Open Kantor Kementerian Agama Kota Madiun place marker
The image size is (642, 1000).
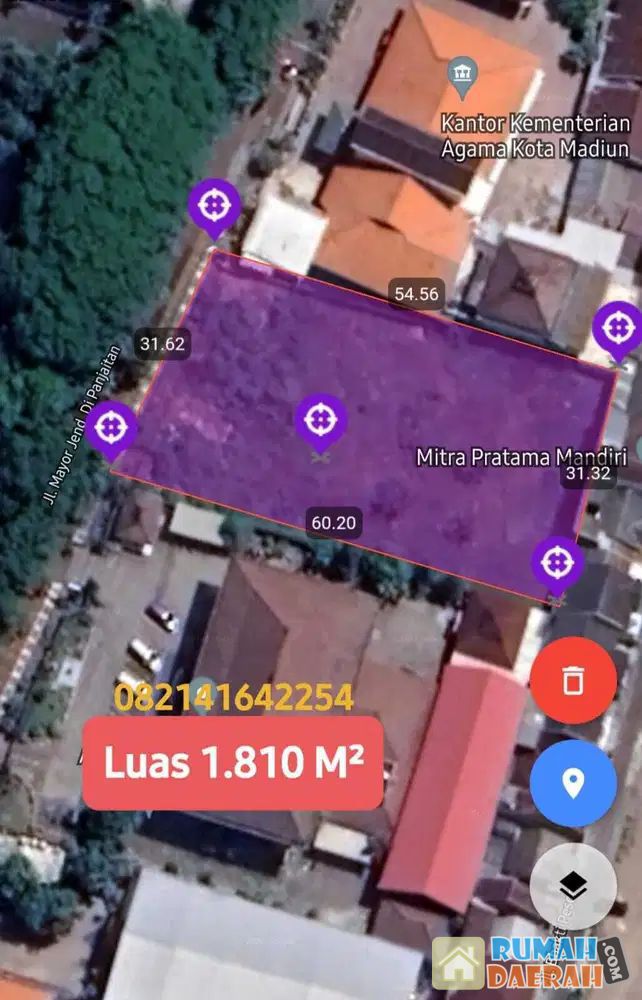464,74
